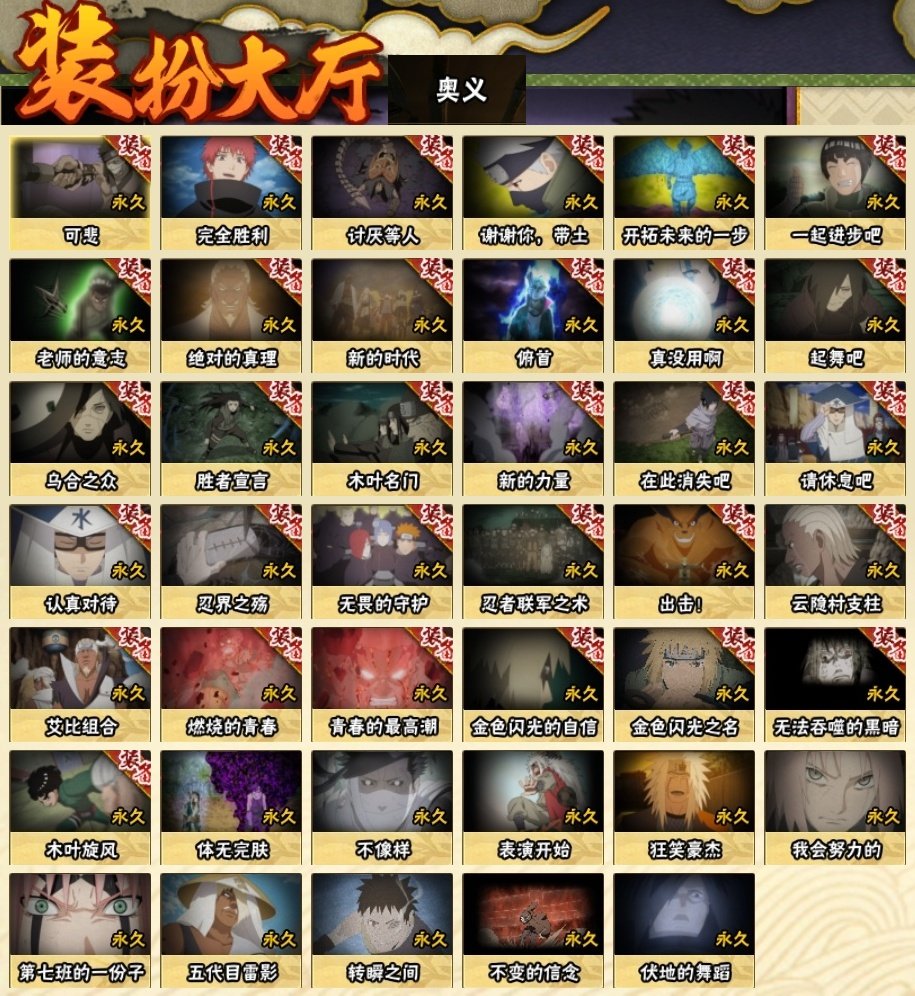Pick the 忍界之殇 item

point(231,561)
